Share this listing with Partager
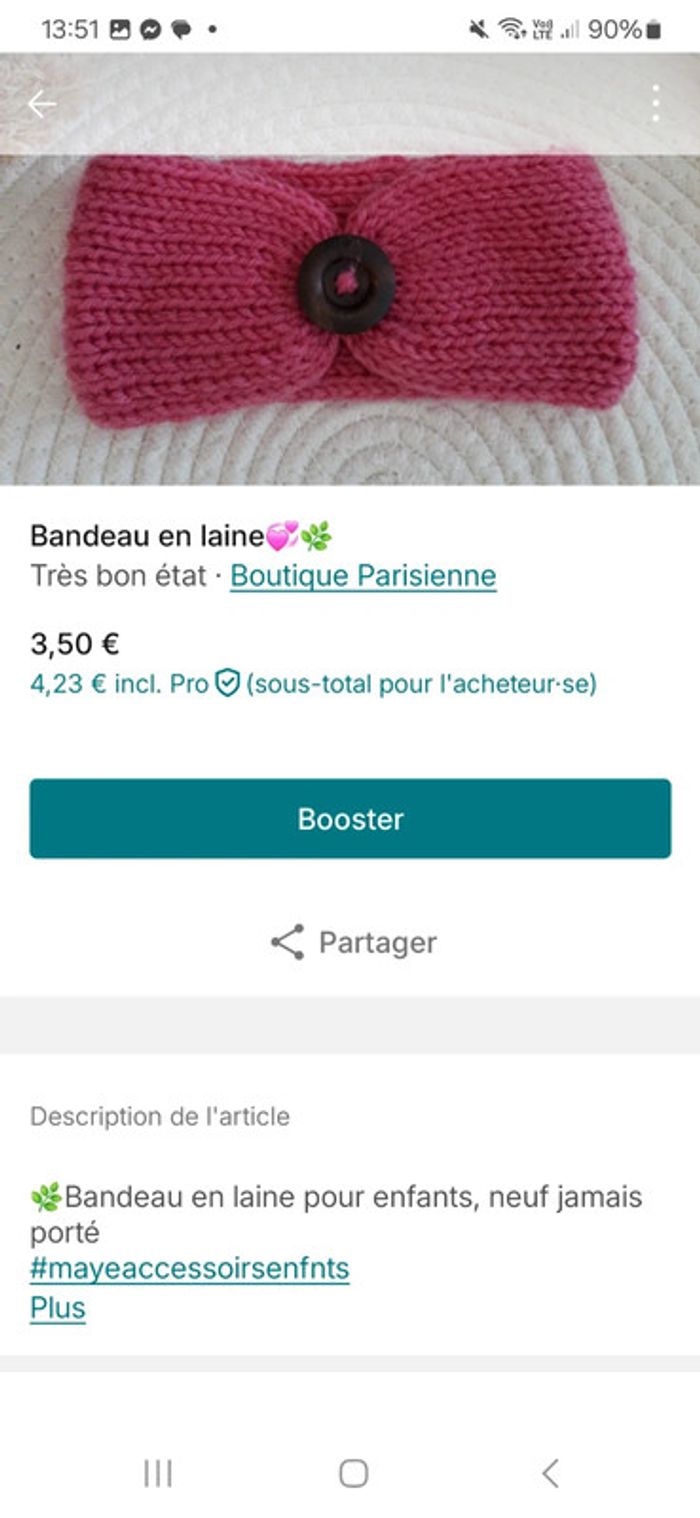The width and height of the screenshot is (700, 1518). coord(353,942)
